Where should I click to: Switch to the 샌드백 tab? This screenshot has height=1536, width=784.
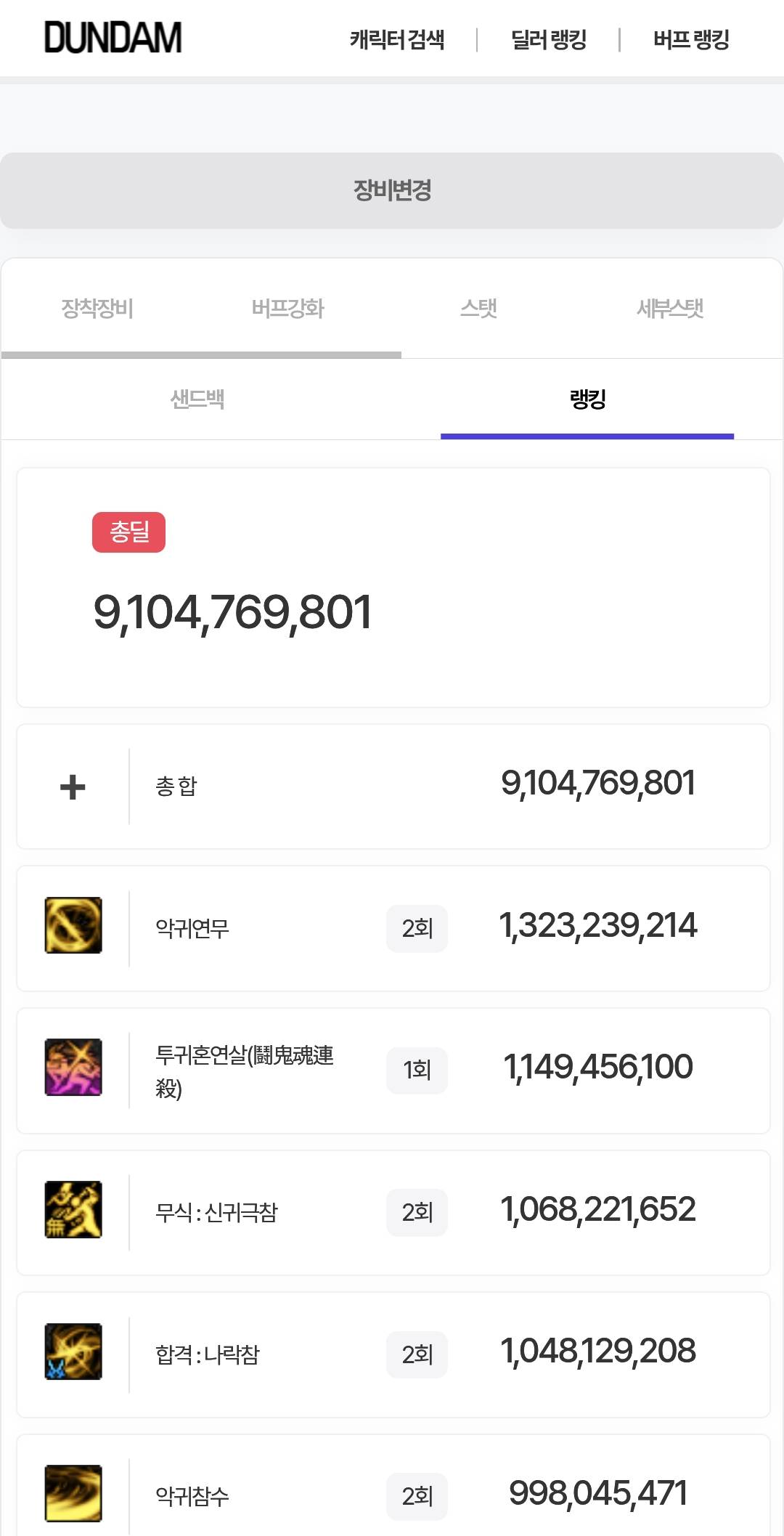(197, 399)
